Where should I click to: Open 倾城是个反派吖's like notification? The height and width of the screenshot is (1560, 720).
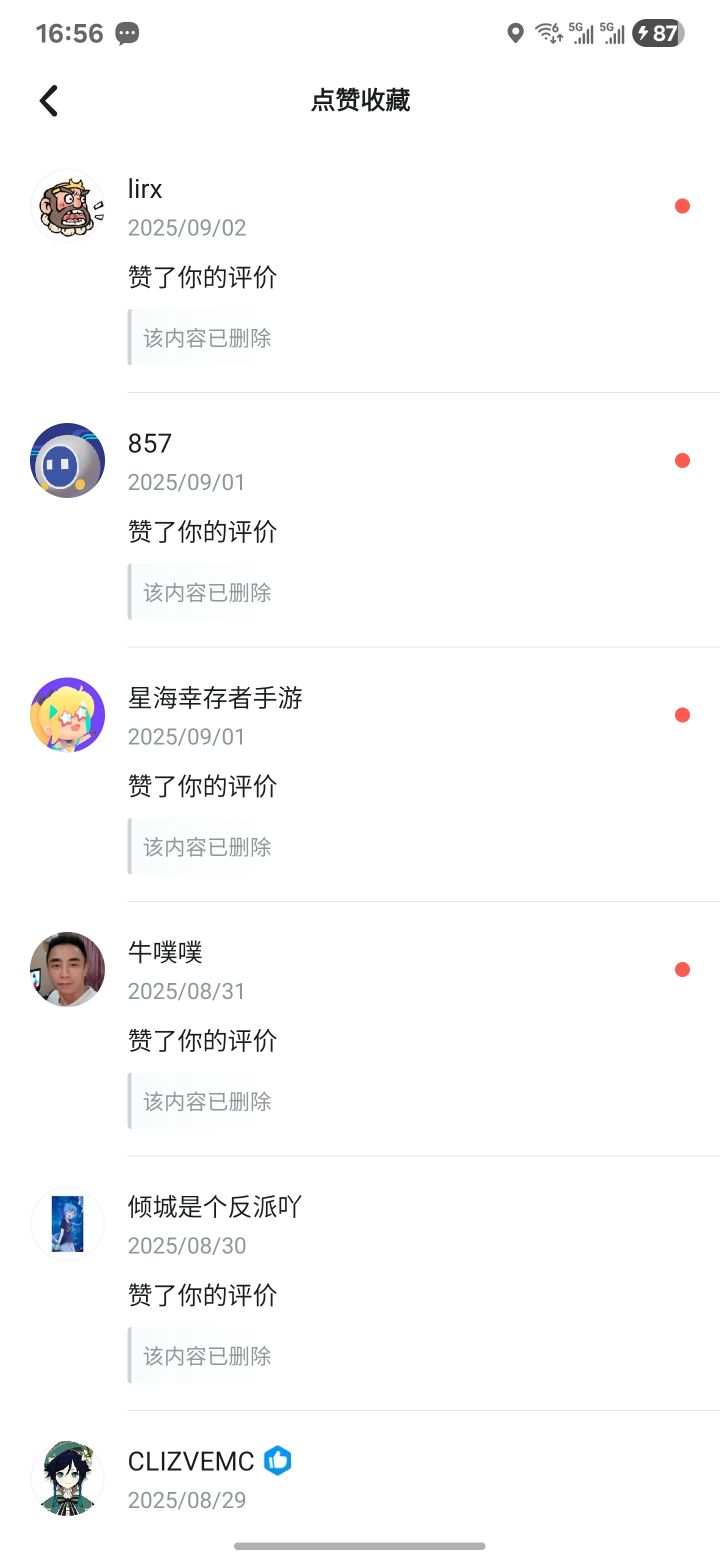coord(360,1284)
